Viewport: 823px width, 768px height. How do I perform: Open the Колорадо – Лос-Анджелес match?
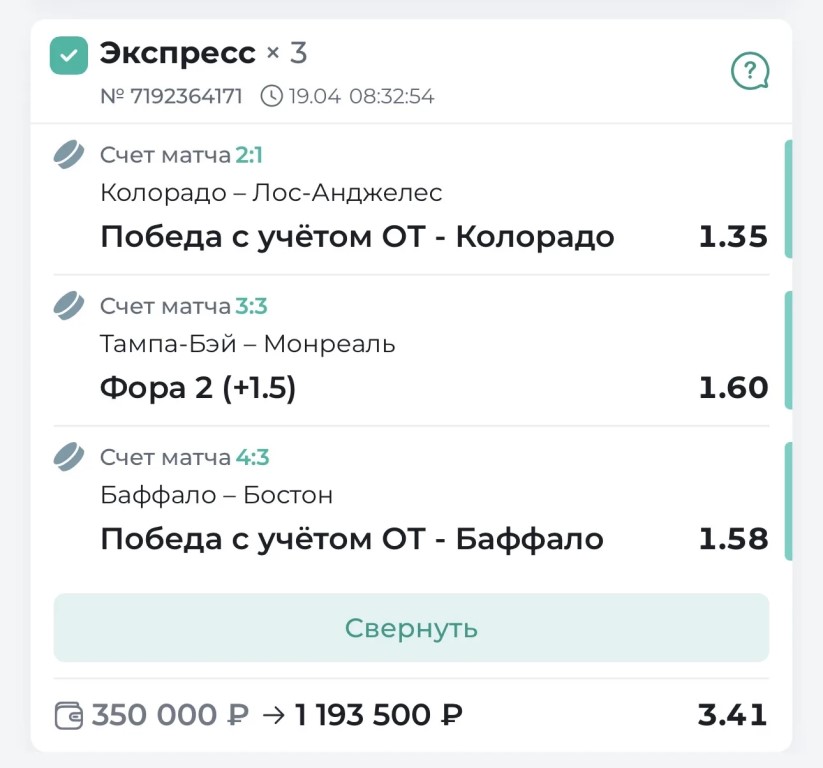click(x=271, y=193)
